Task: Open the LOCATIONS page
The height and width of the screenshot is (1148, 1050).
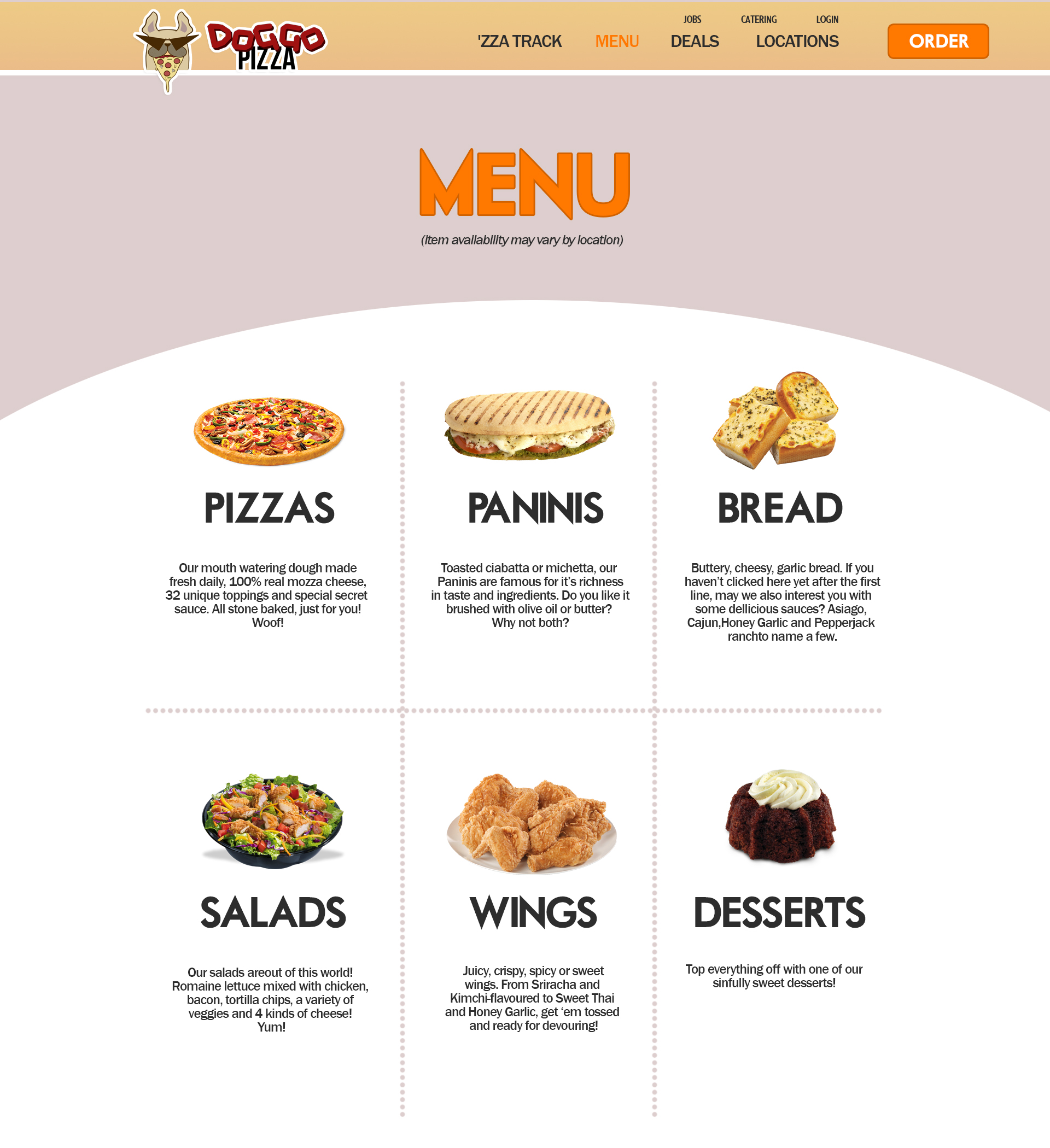Action: 796,41
